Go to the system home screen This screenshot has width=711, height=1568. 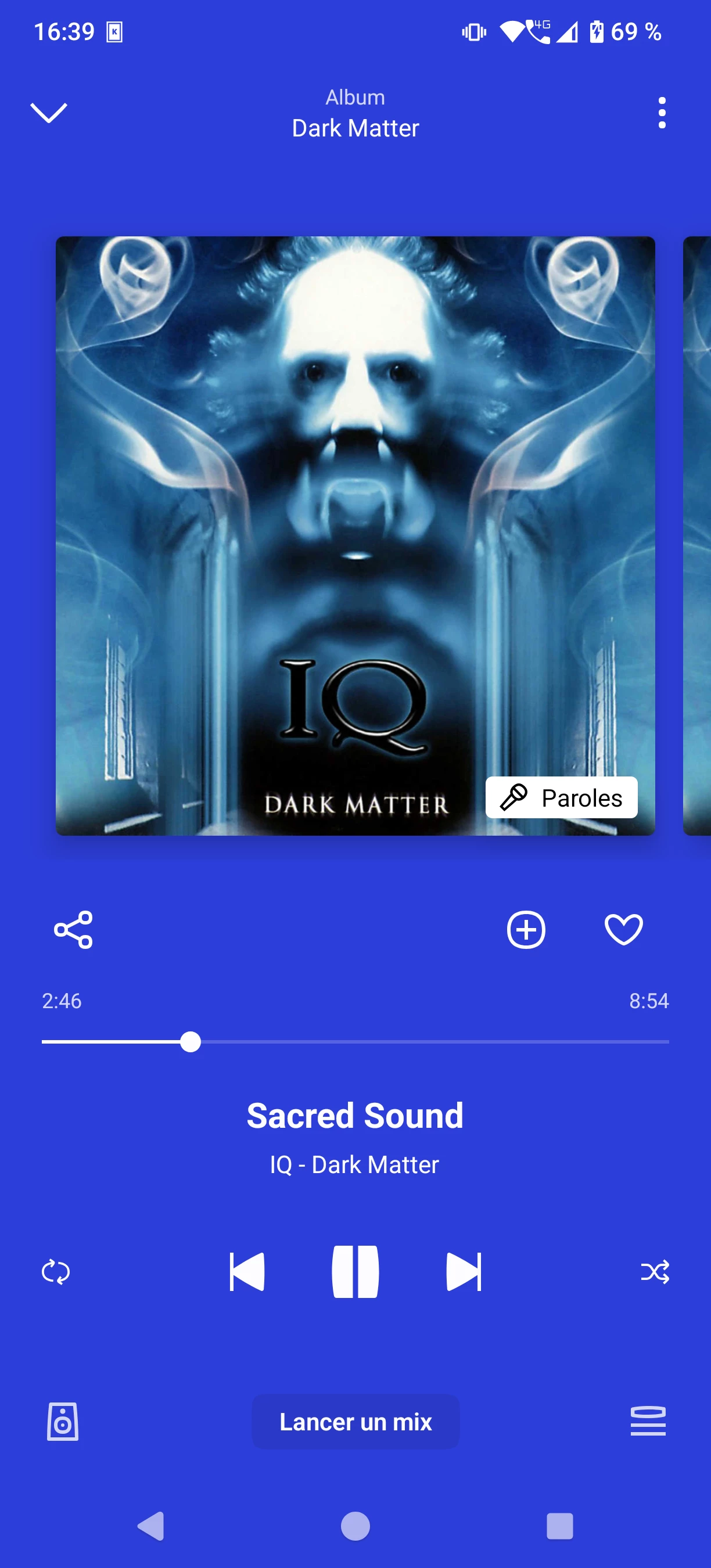coord(355,1526)
